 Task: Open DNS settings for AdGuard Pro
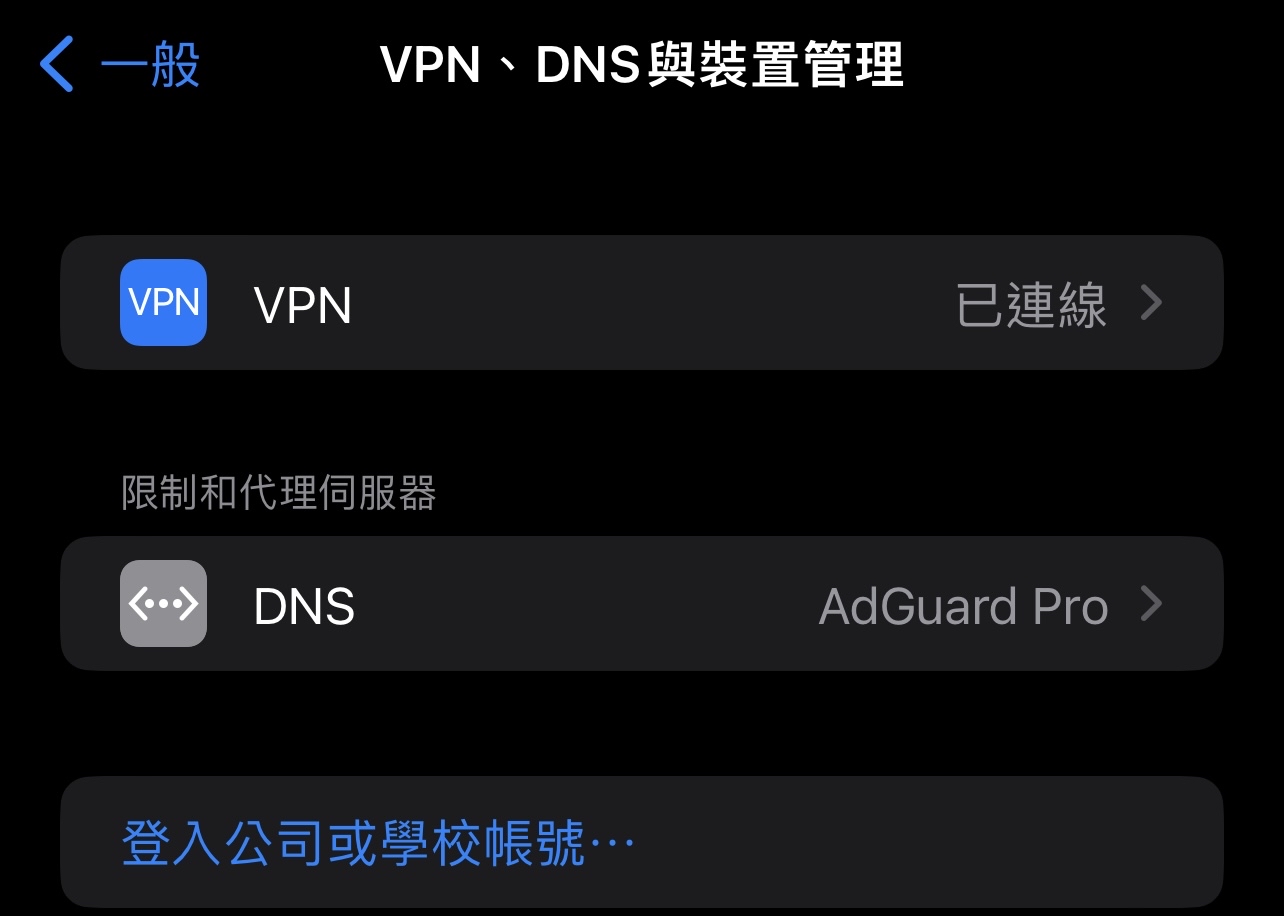(640, 605)
